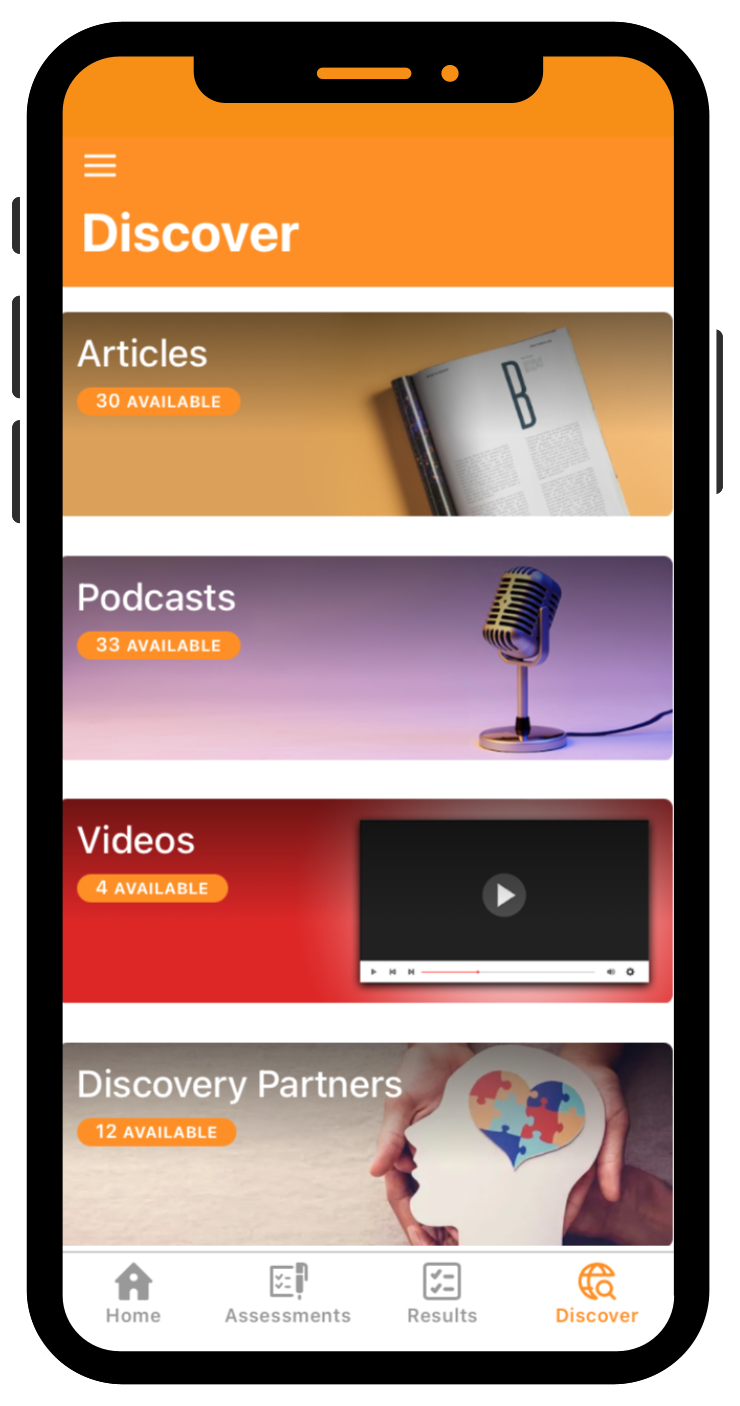Switch to the Assessments tab
Screen dimensions: 740x1406
pyautogui.click(x=288, y=1295)
